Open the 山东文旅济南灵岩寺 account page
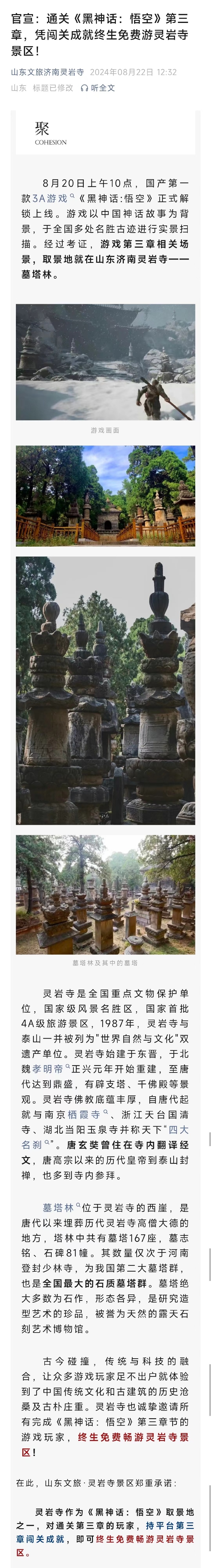 pyautogui.click(x=47, y=72)
